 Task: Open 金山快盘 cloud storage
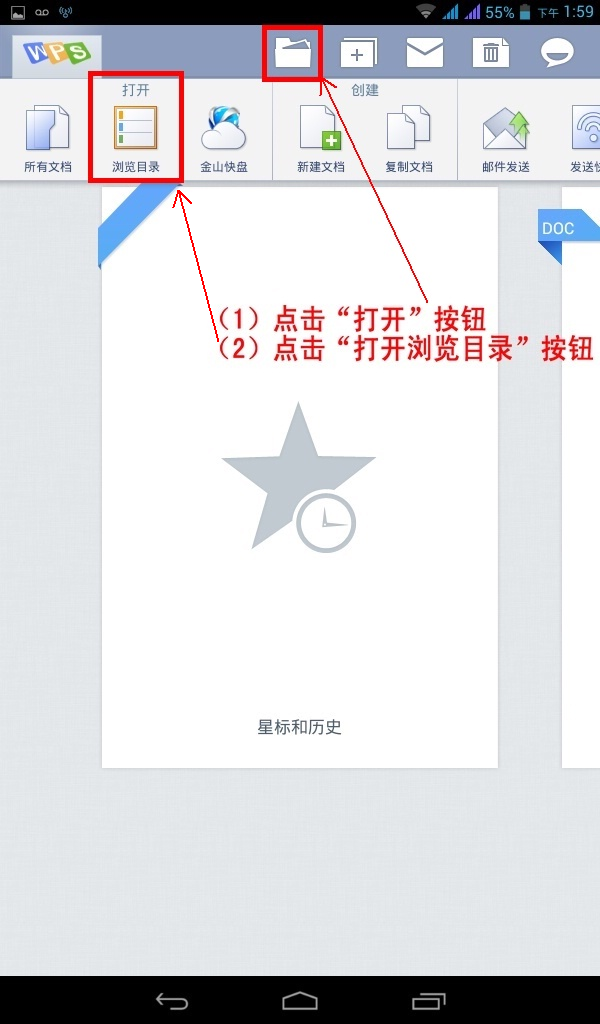223,138
